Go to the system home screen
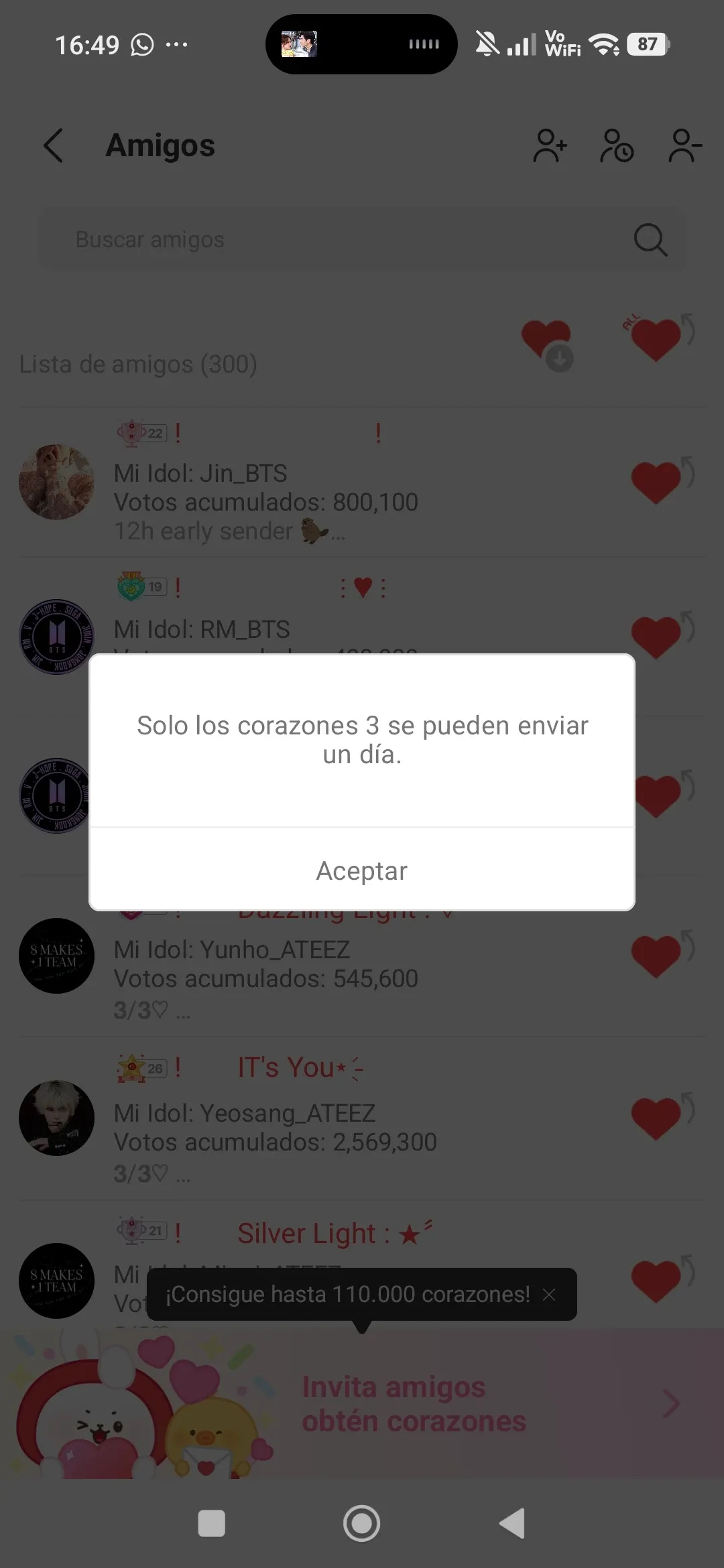724x1568 pixels. (361, 1523)
